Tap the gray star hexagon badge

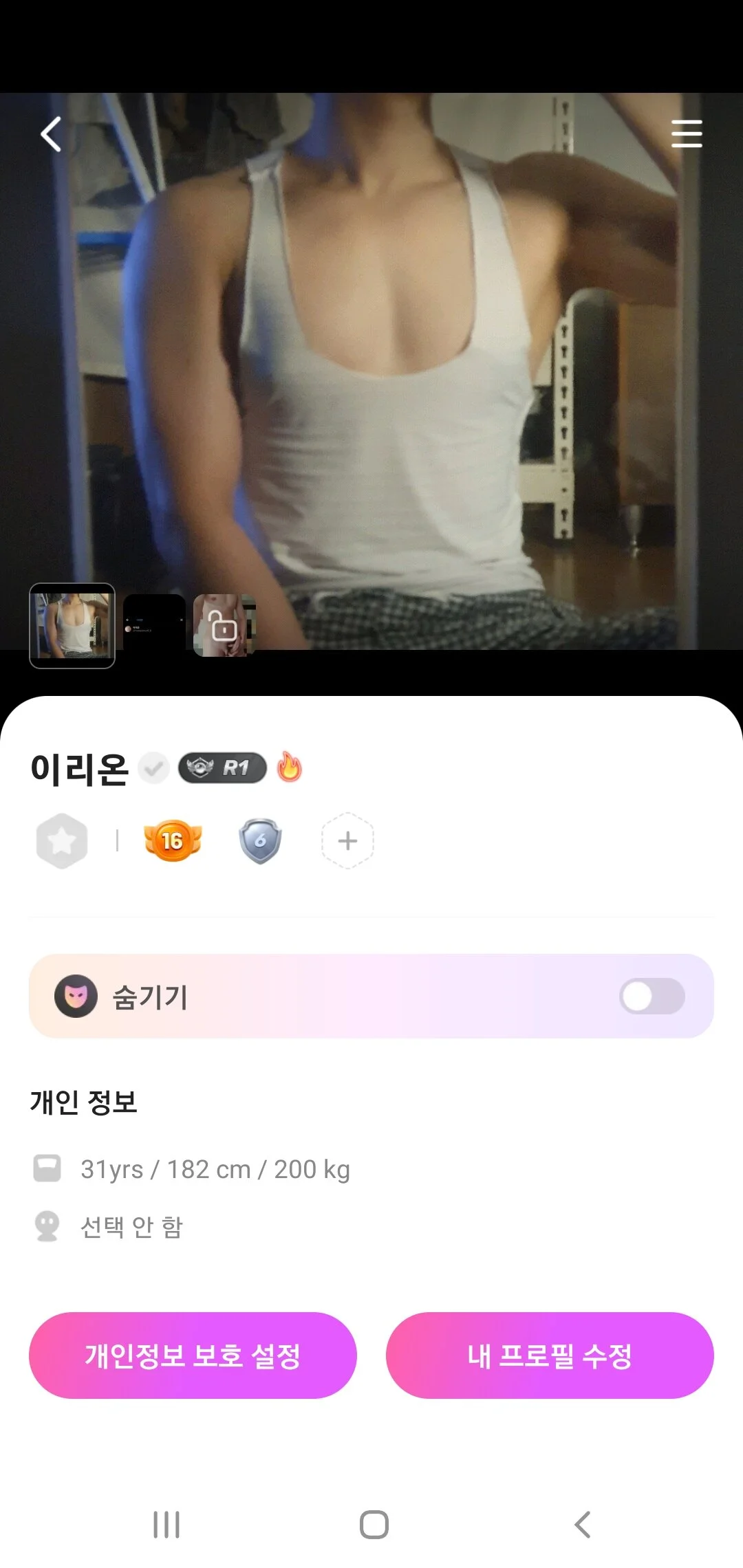(x=62, y=840)
